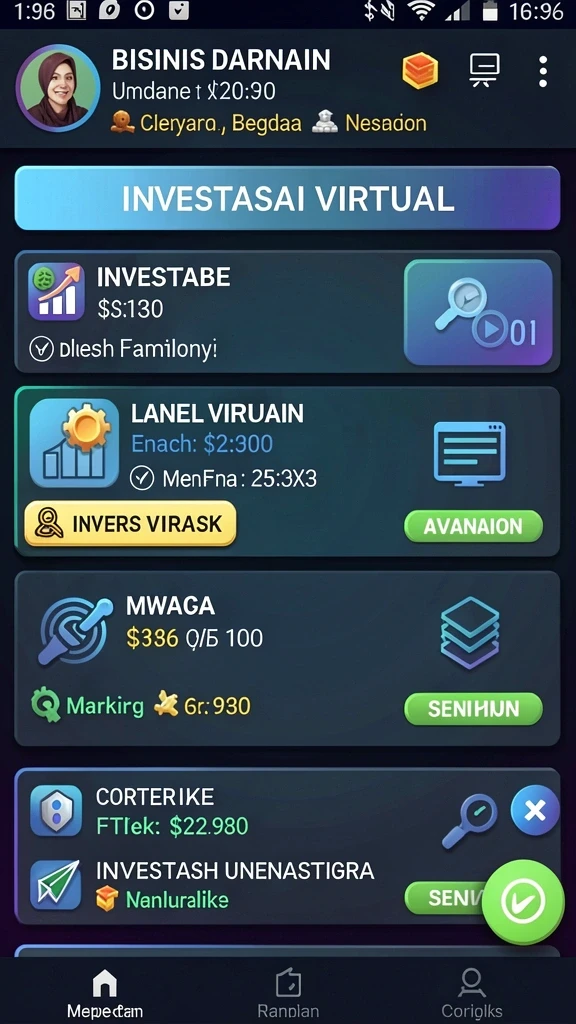Tap the Investasai Virtual banner

pos(287,198)
